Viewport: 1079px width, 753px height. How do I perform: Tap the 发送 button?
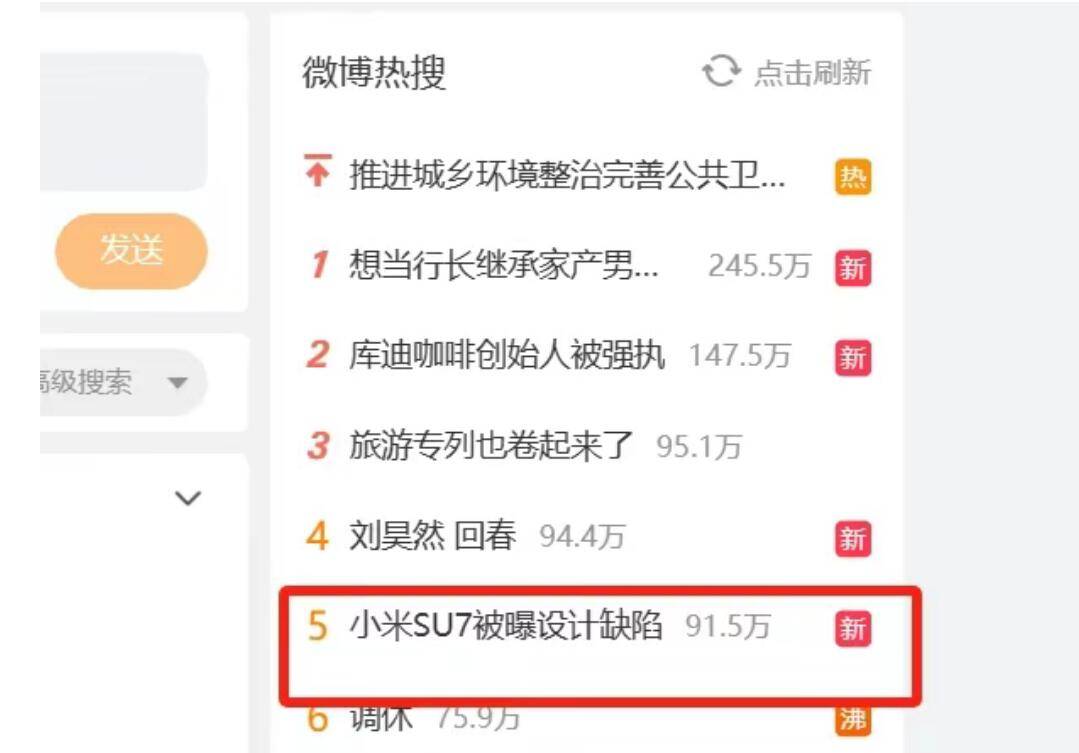tap(131, 250)
